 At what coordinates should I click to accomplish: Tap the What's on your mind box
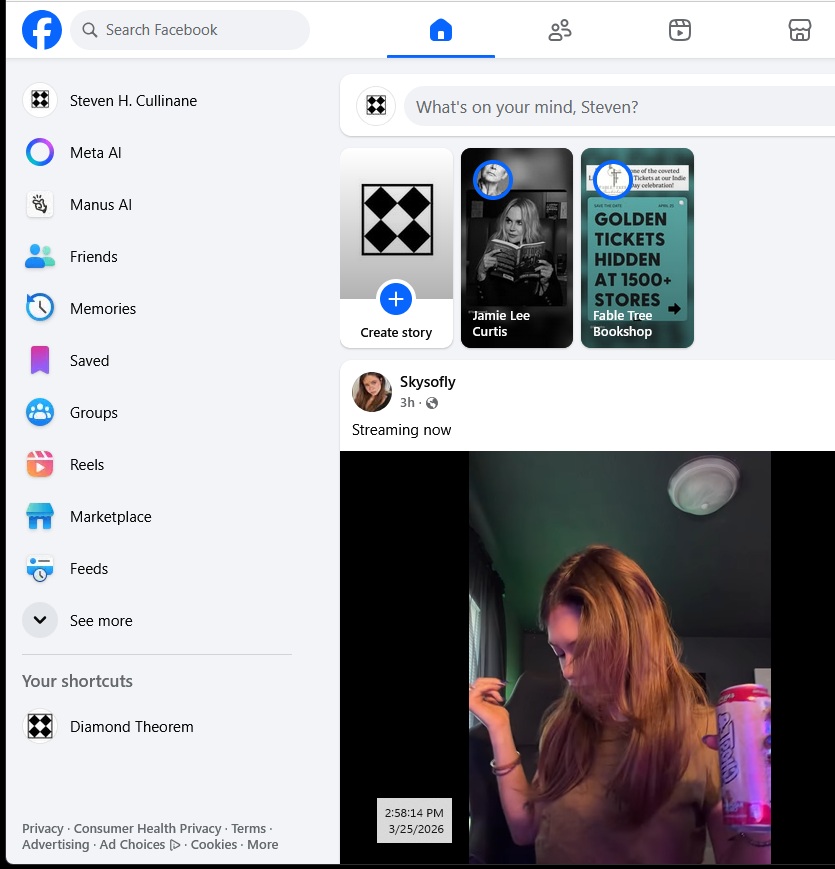coord(618,107)
